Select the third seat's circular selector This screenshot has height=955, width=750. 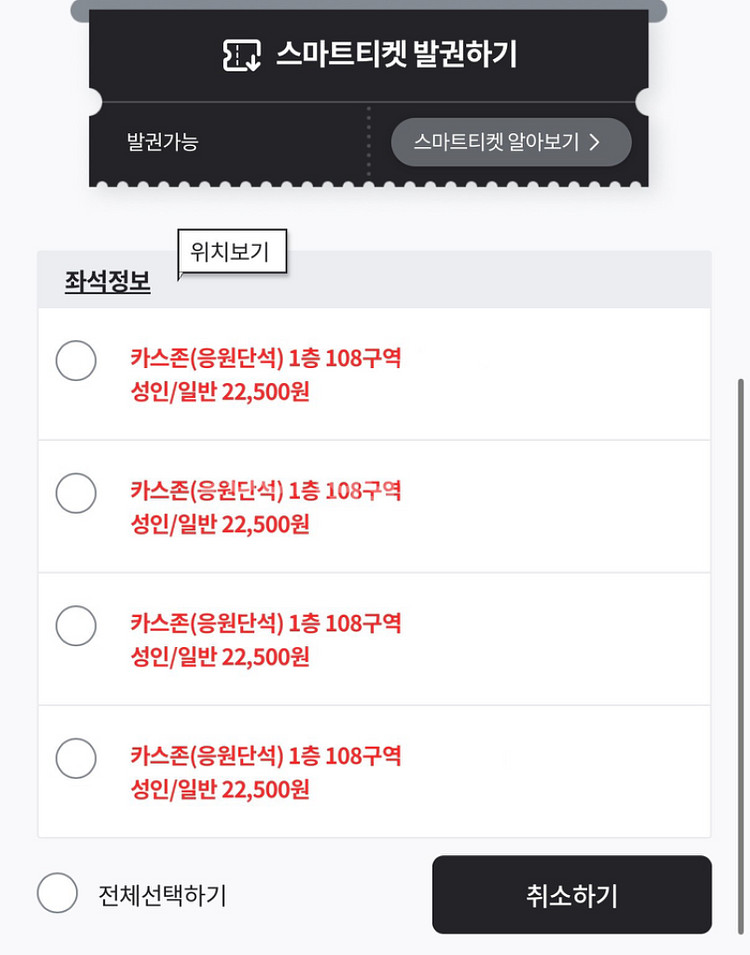tap(76, 626)
